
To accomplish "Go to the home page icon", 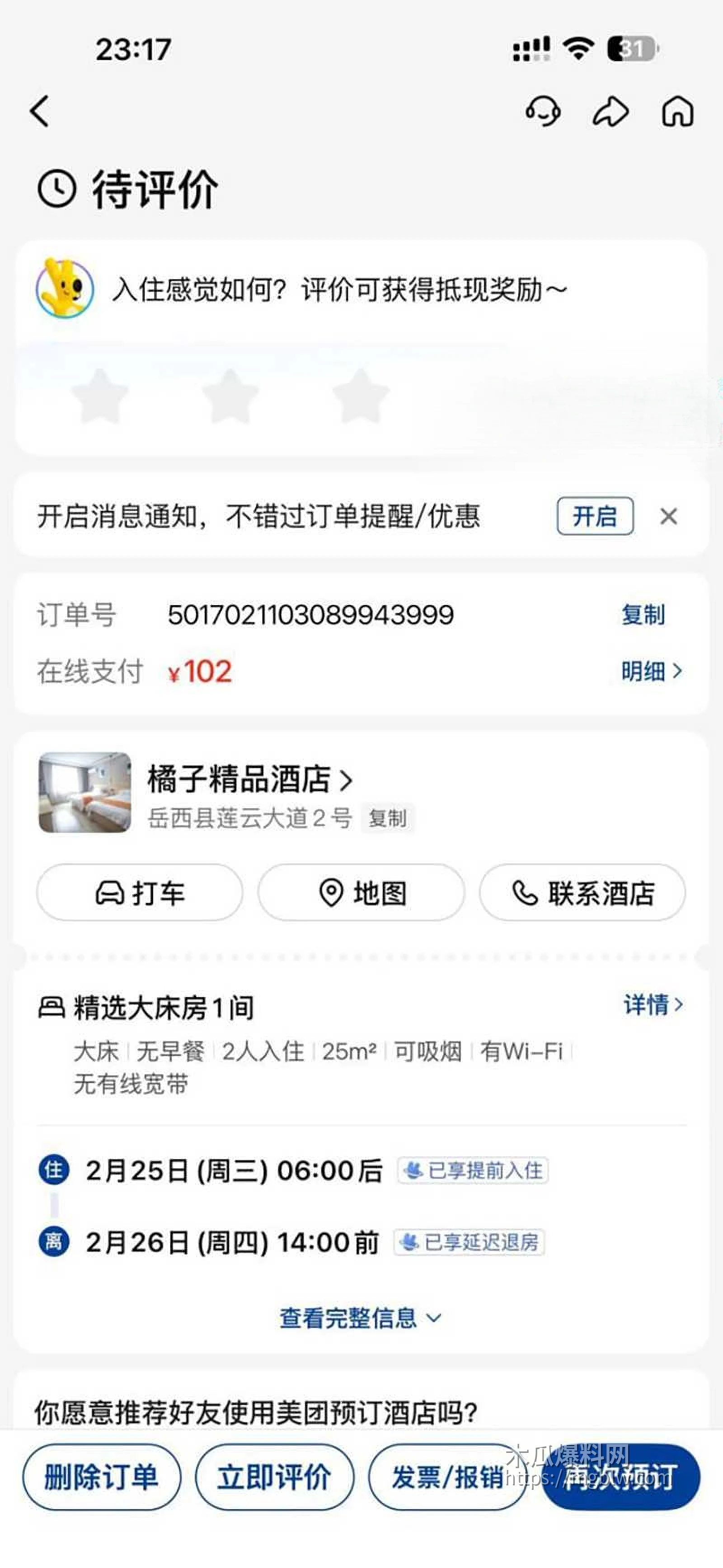I will 677,112.
